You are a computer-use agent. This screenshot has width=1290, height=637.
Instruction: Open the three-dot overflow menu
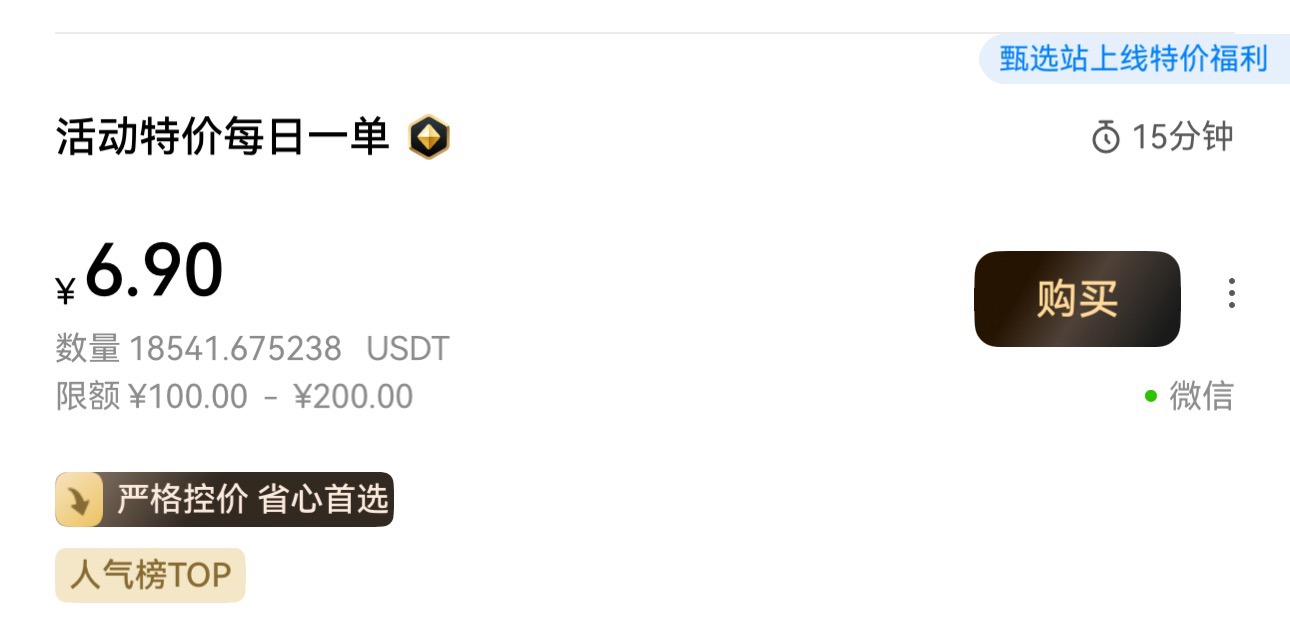click(x=1231, y=293)
